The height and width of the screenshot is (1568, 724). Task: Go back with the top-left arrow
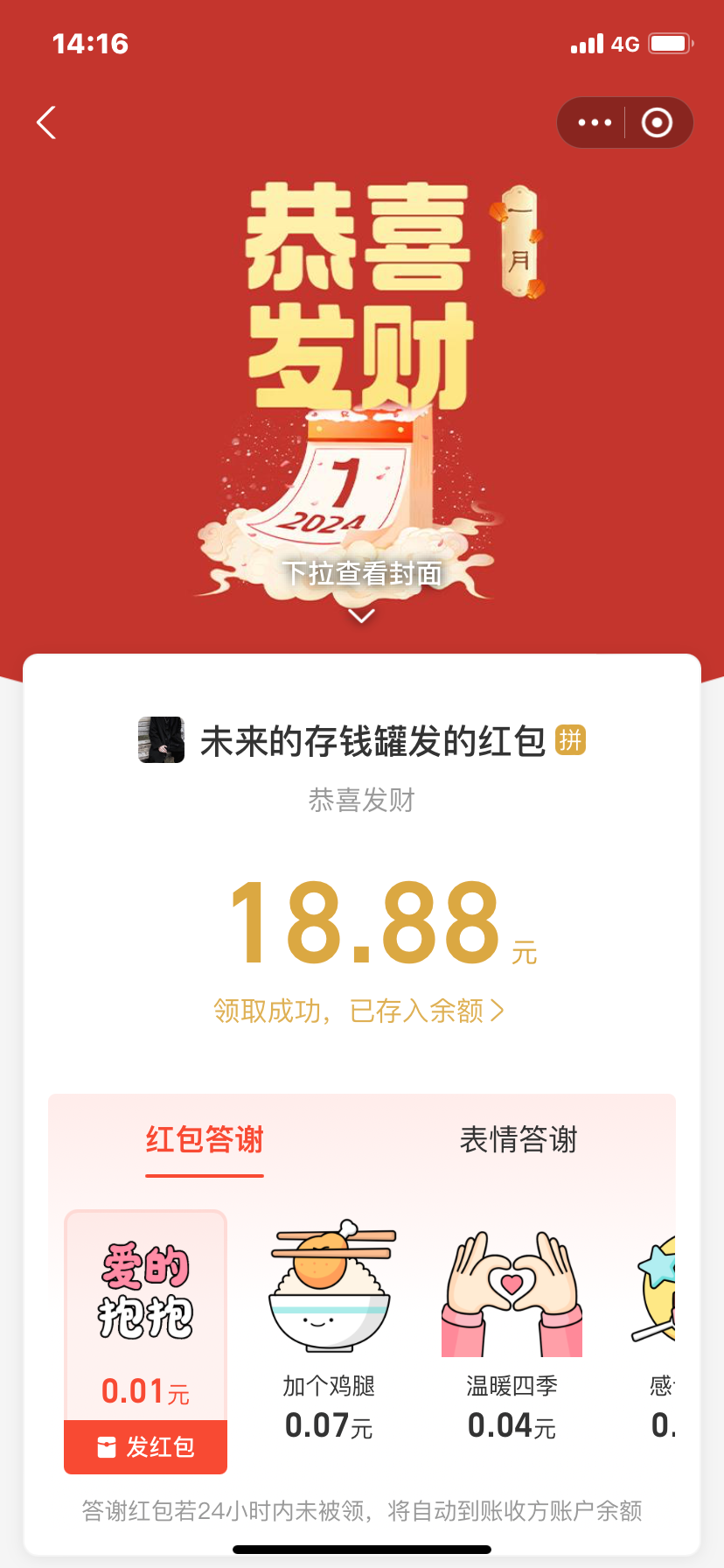[46, 122]
